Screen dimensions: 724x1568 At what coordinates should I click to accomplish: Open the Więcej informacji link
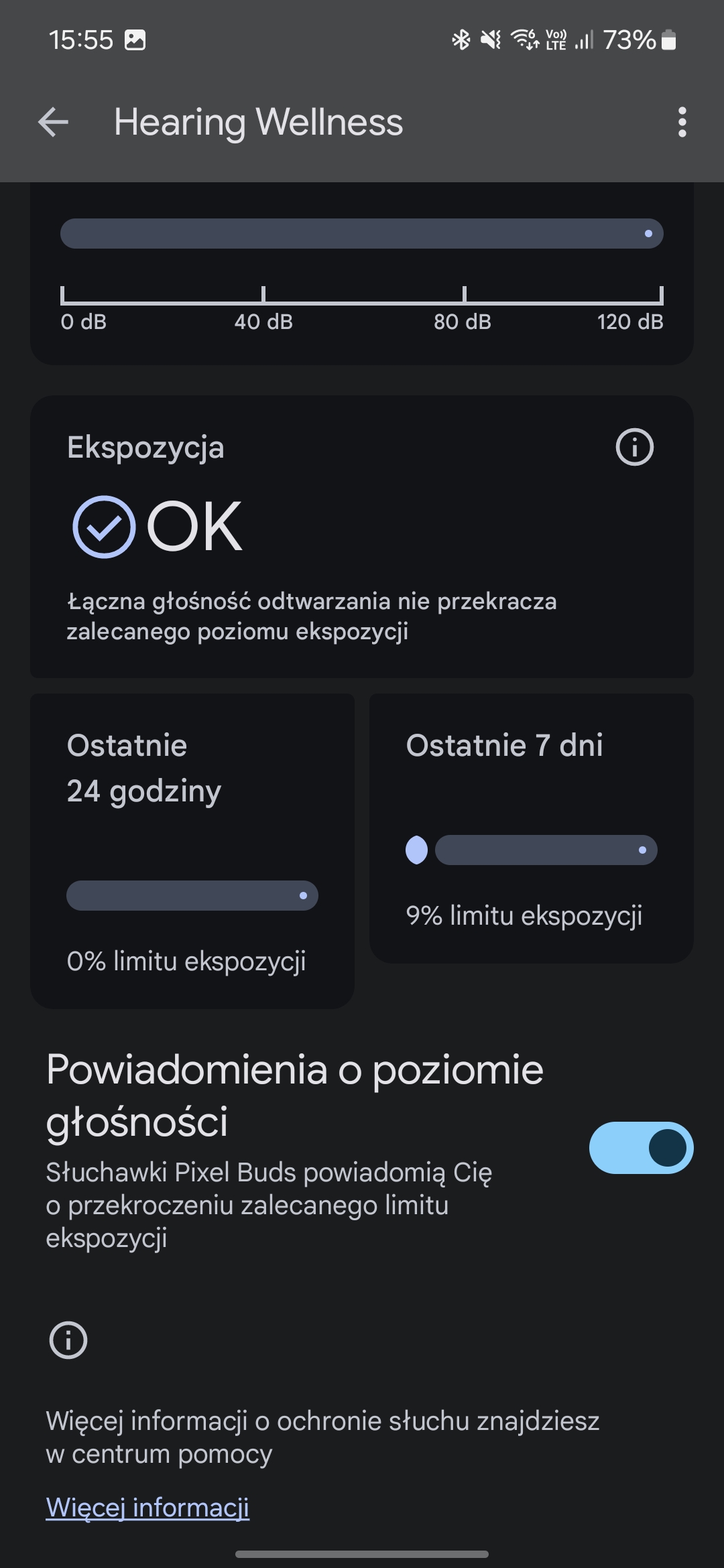tap(147, 1507)
